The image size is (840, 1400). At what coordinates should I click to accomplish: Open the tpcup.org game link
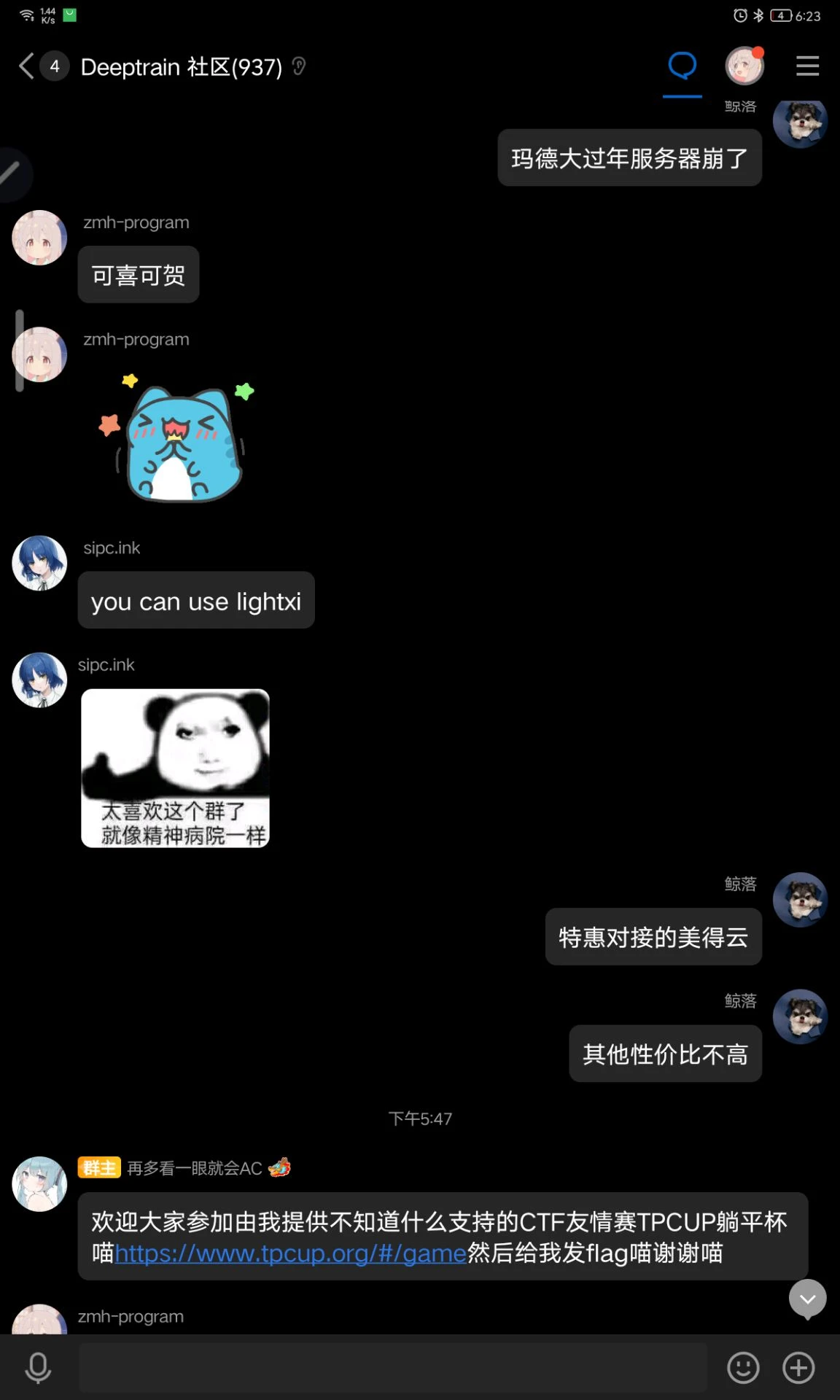tap(290, 1253)
